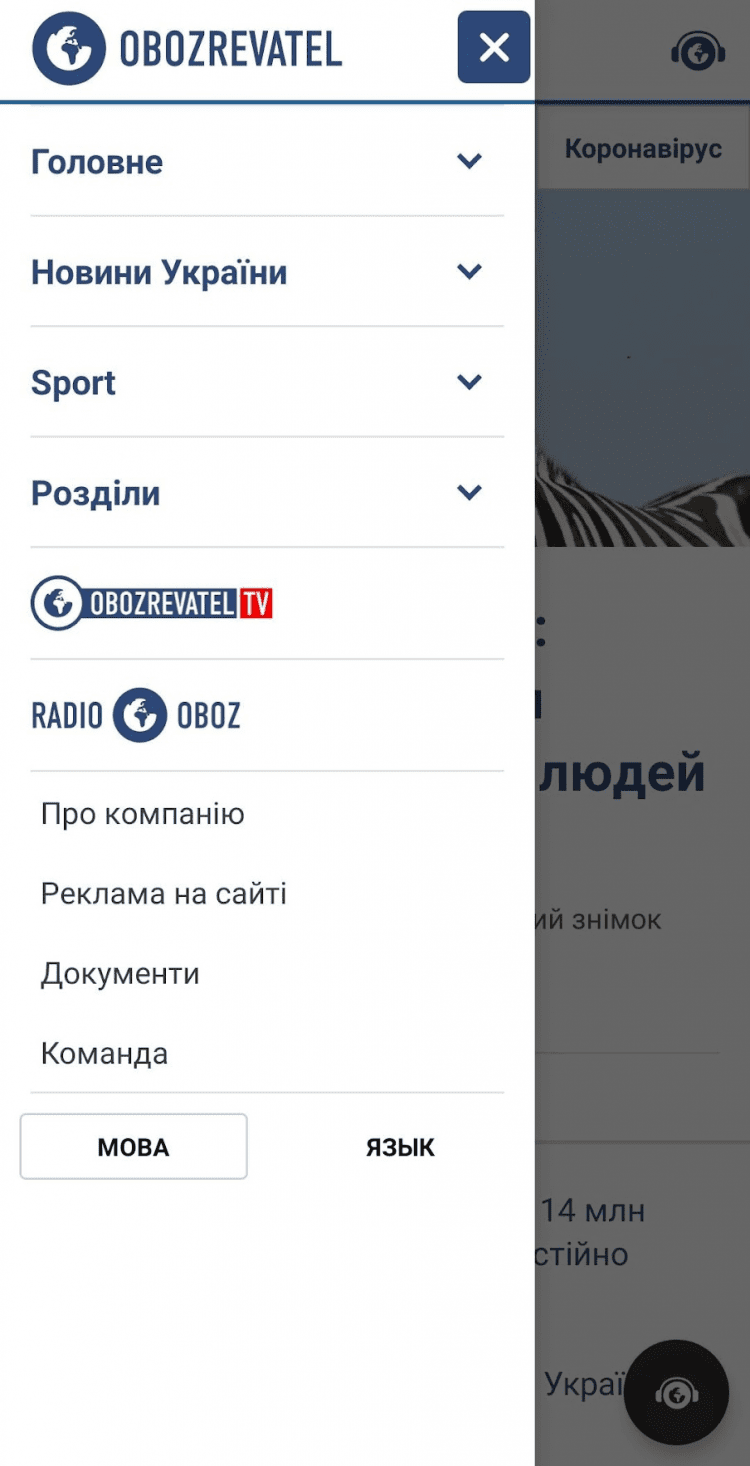
Task: Expand the Sport section
Action: tap(469, 382)
